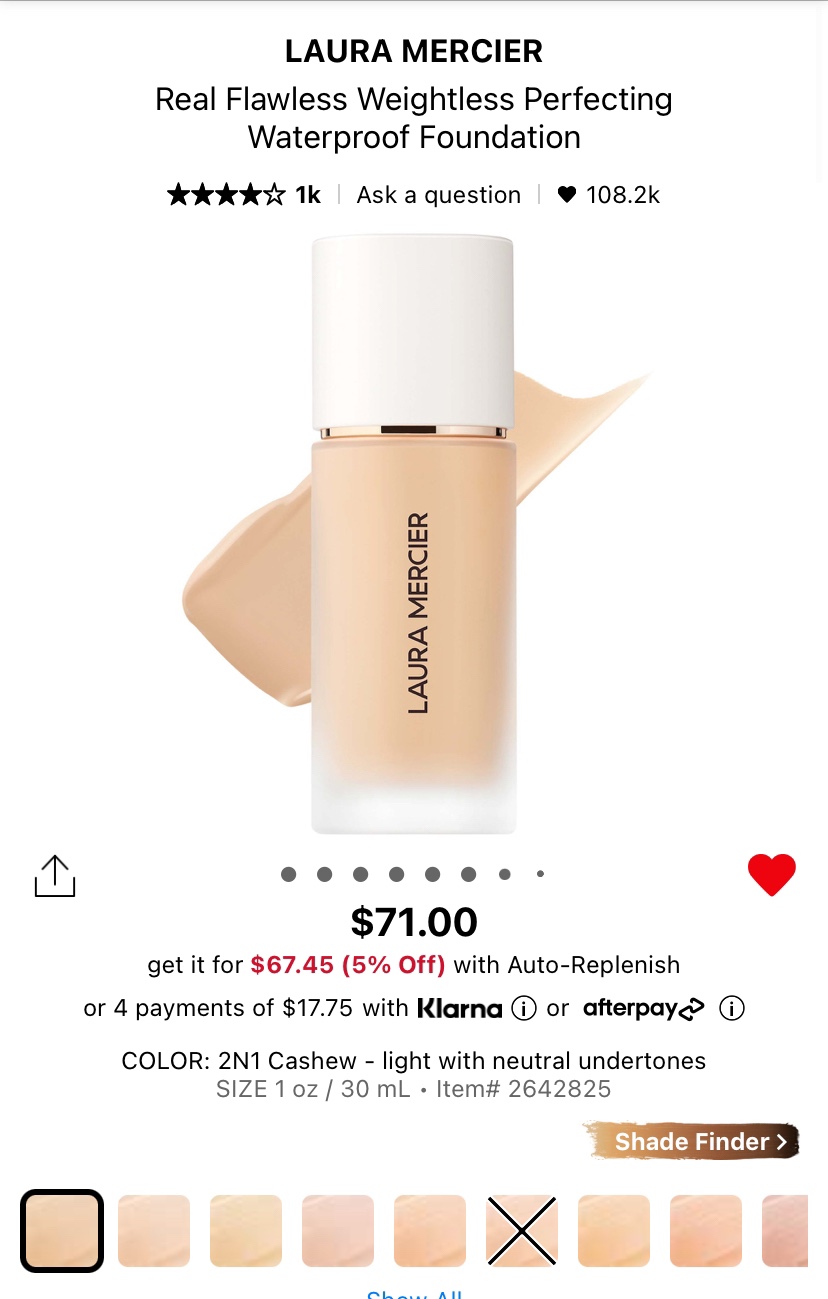Image resolution: width=828 pixels, height=1299 pixels.
Task: Select the fifth shade swatch
Action: point(430,1230)
